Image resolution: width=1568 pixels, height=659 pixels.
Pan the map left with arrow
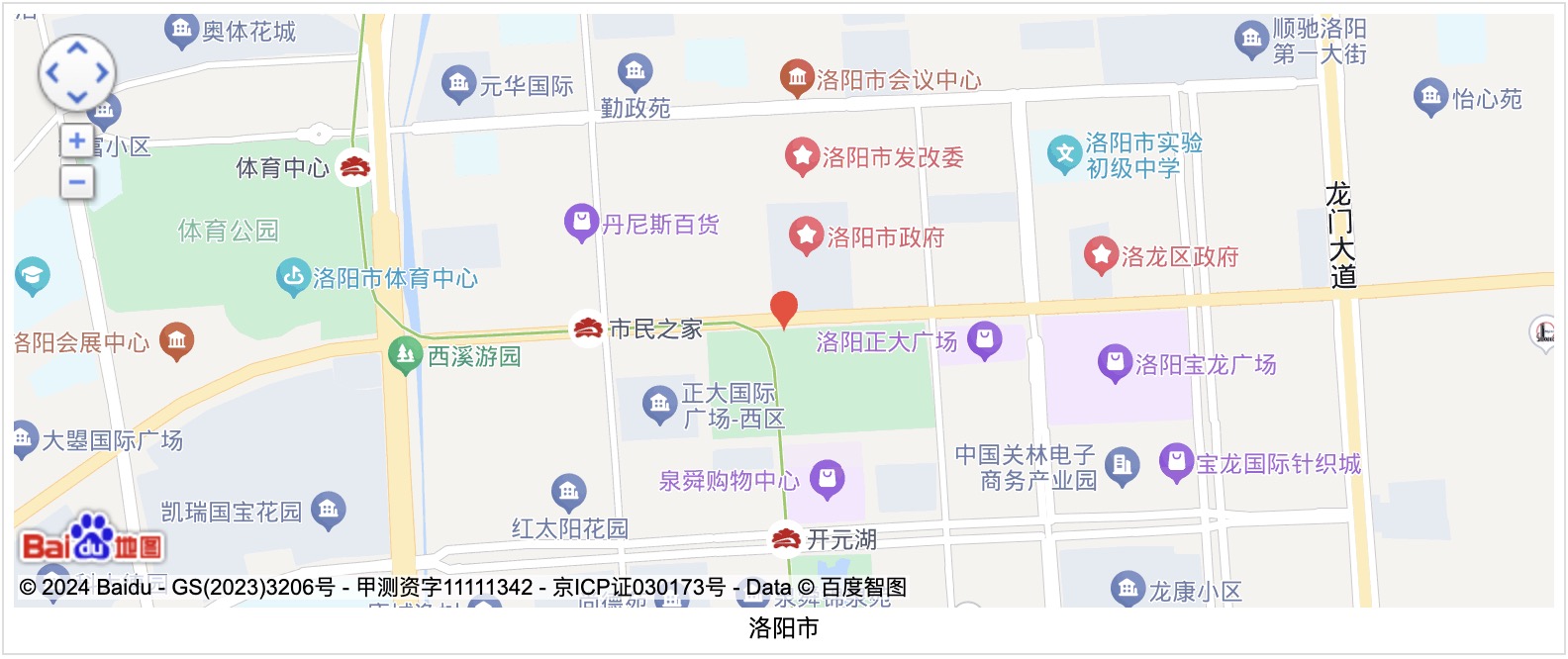(53, 72)
